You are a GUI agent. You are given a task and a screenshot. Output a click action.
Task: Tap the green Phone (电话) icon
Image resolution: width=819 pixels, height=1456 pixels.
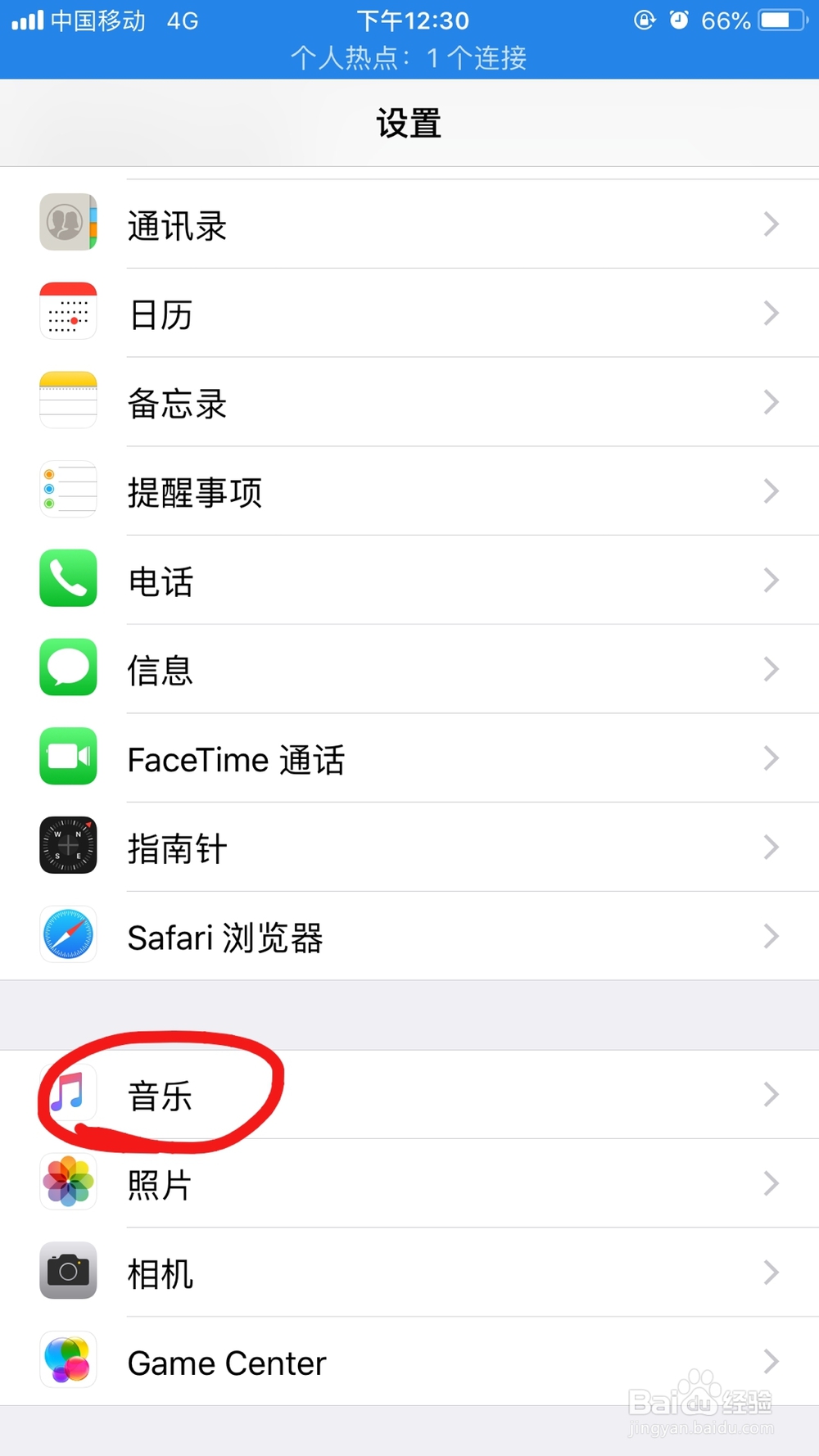(68, 578)
